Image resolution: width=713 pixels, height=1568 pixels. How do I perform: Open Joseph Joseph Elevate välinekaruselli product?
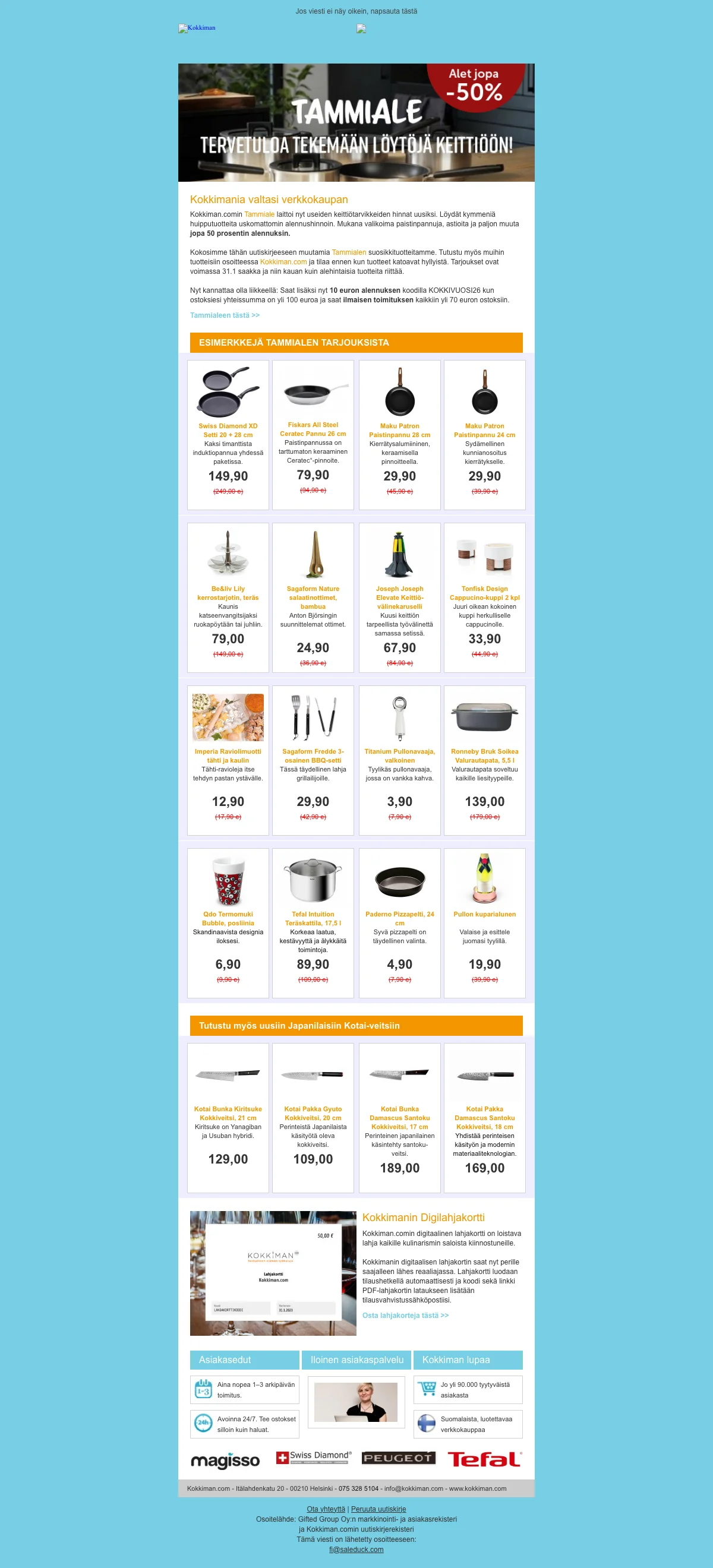(x=399, y=597)
